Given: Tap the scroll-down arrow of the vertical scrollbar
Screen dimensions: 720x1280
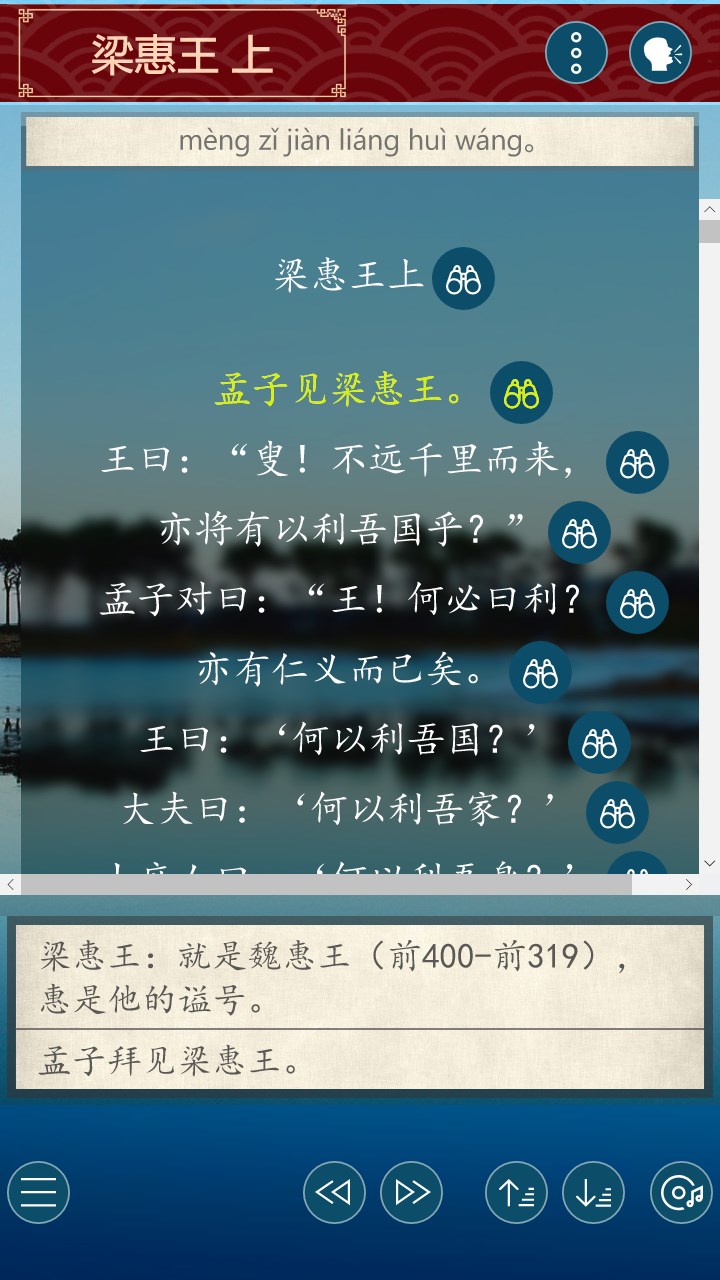Looking at the screenshot, I should [710, 862].
